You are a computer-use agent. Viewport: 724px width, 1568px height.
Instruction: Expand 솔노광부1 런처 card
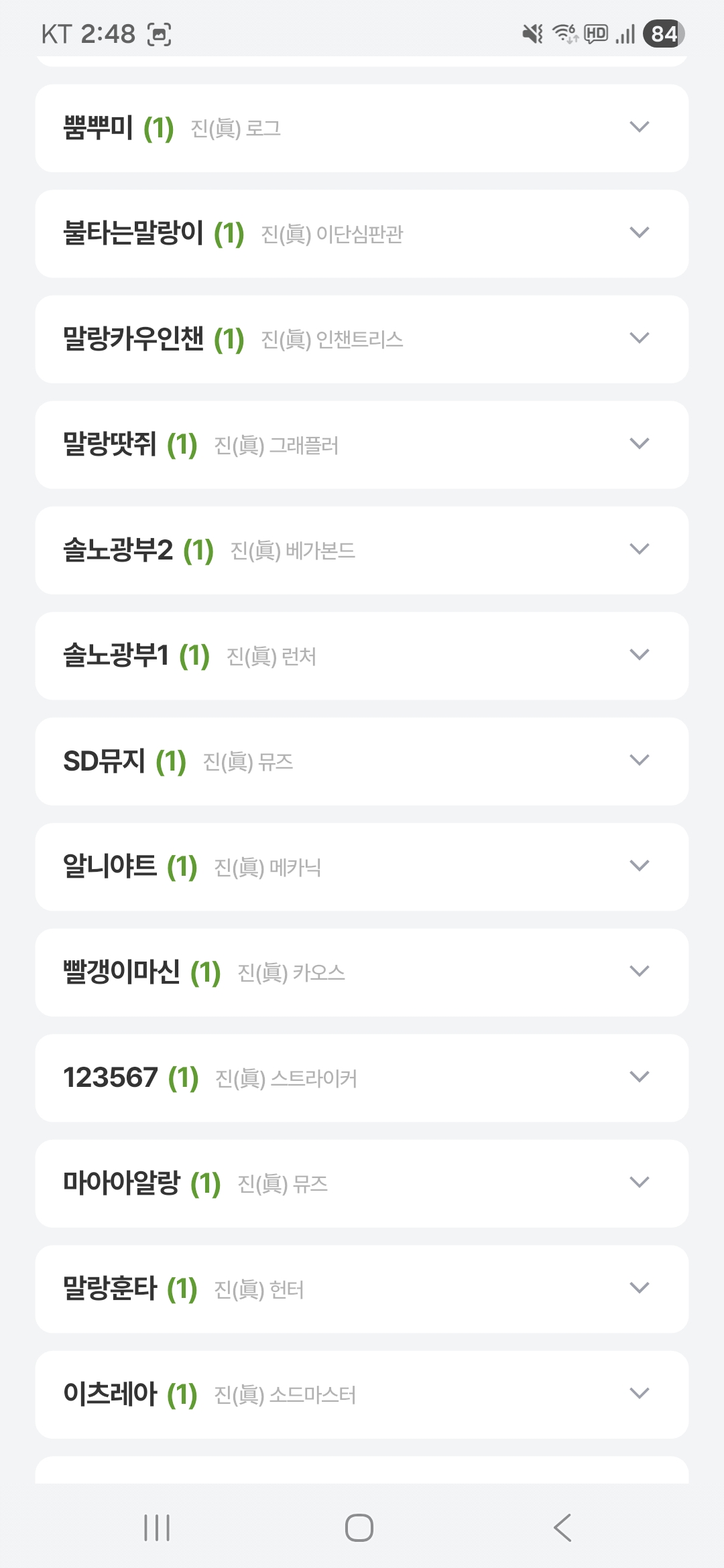(x=640, y=655)
